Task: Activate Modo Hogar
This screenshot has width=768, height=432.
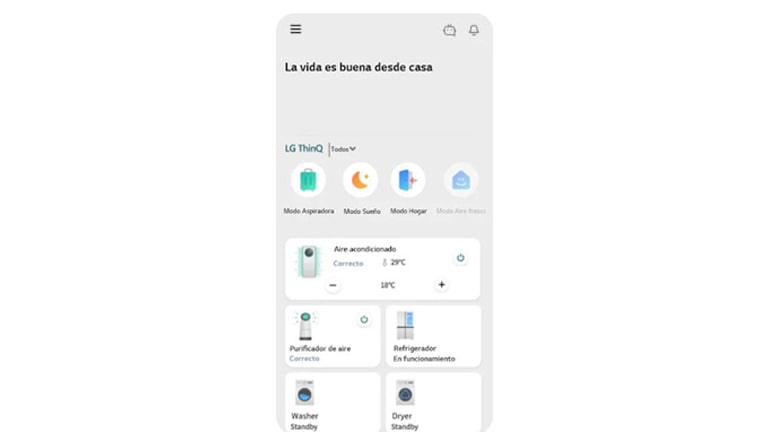Action: 408,181
